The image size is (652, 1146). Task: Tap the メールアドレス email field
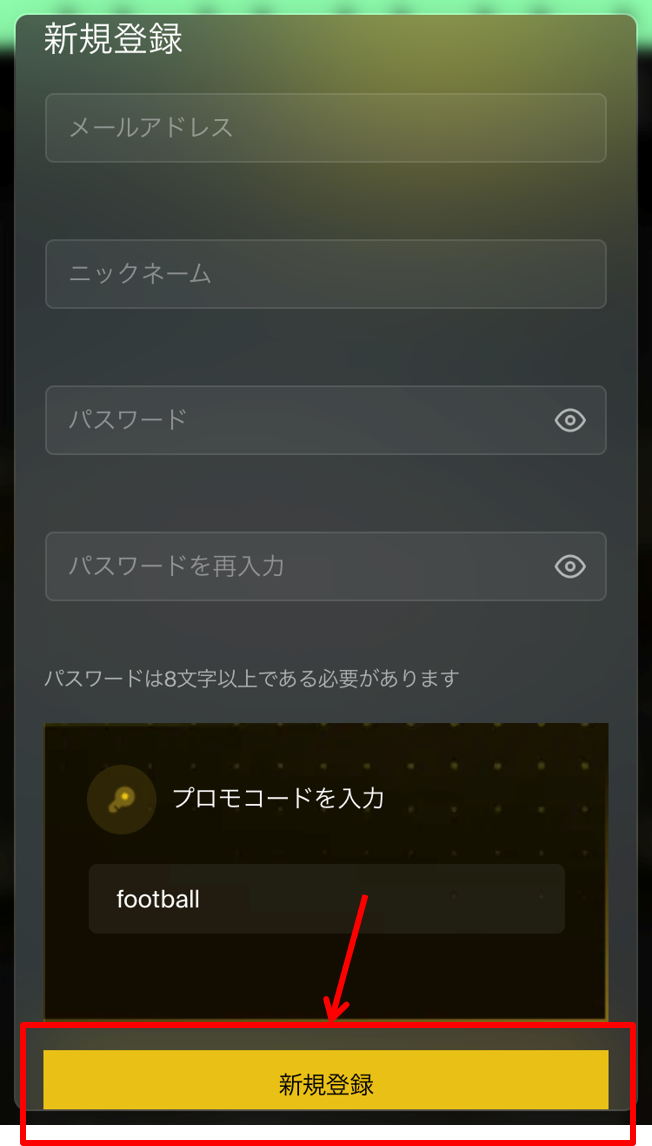click(325, 128)
